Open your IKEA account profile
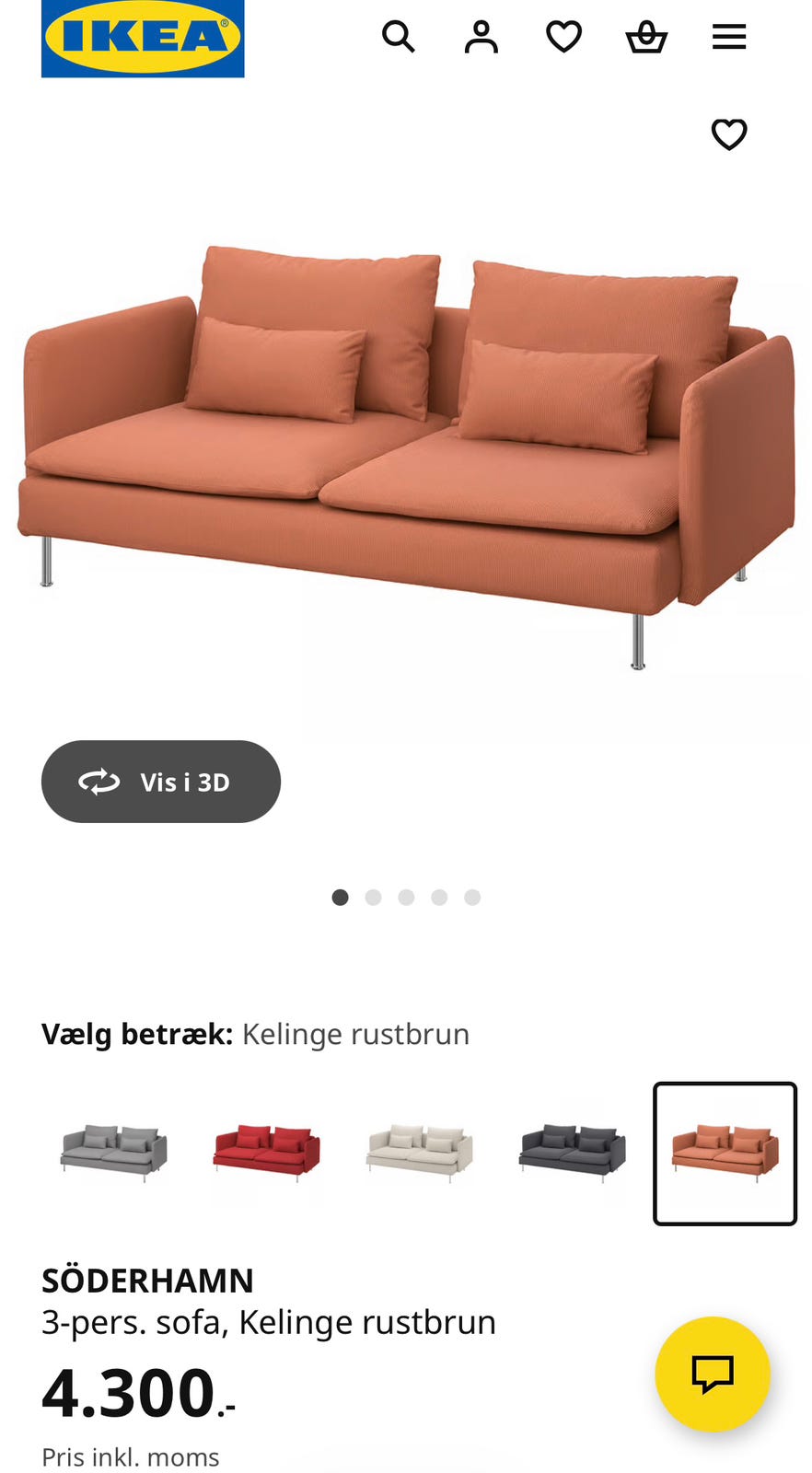Viewport: 812px width, 1473px height. click(481, 37)
